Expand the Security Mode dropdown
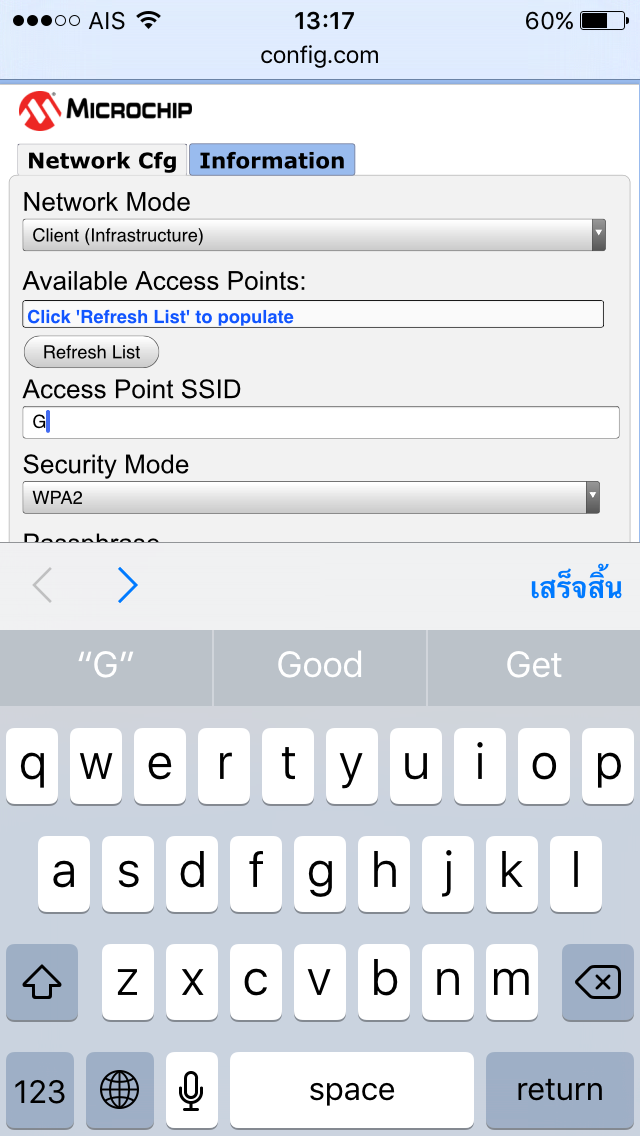Image resolution: width=640 pixels, height=1136 pixels. 311,497
